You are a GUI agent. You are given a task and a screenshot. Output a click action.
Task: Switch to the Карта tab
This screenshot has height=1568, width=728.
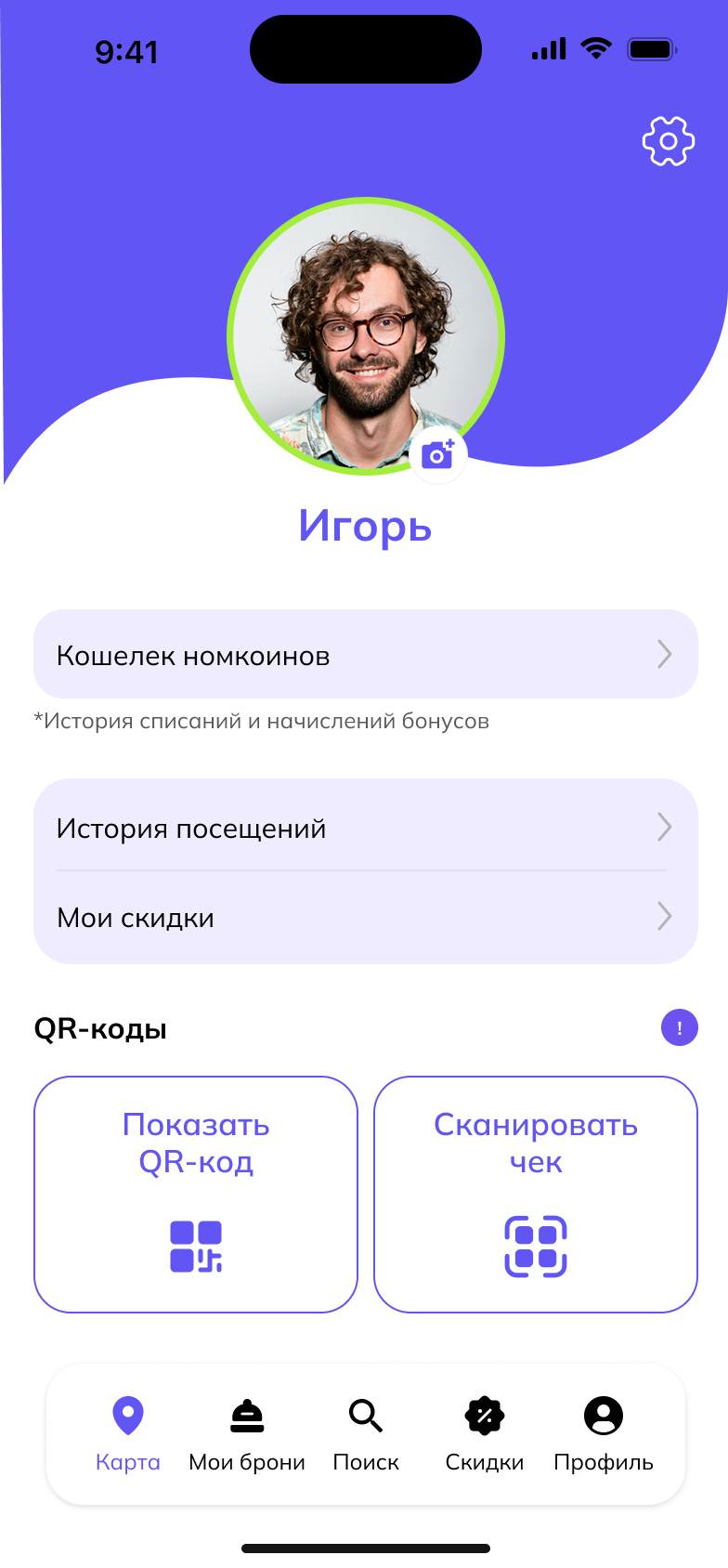coord(128,1431)
